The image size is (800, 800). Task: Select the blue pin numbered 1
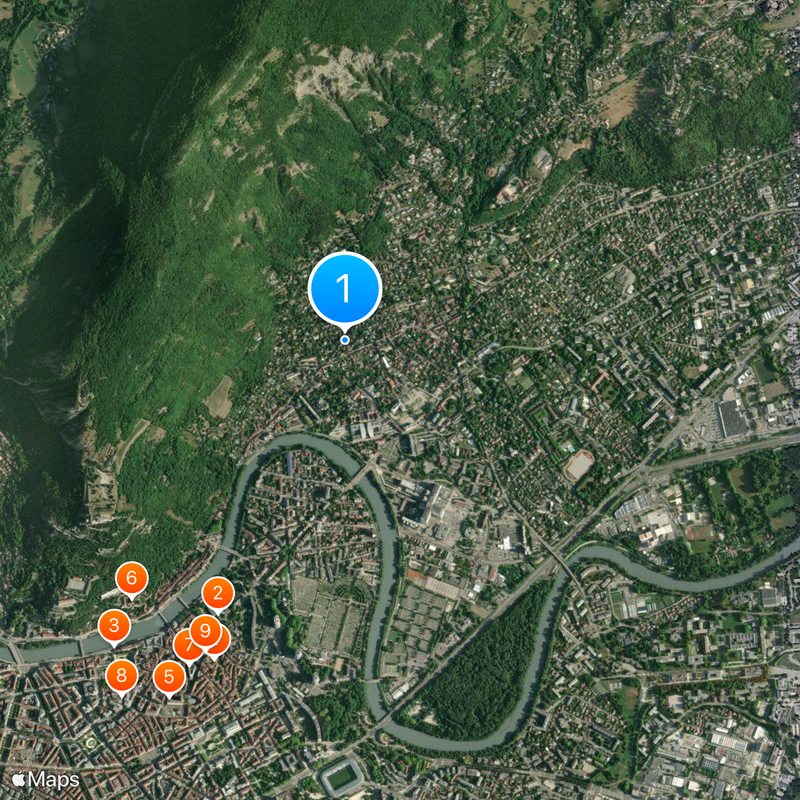(345, 288)
